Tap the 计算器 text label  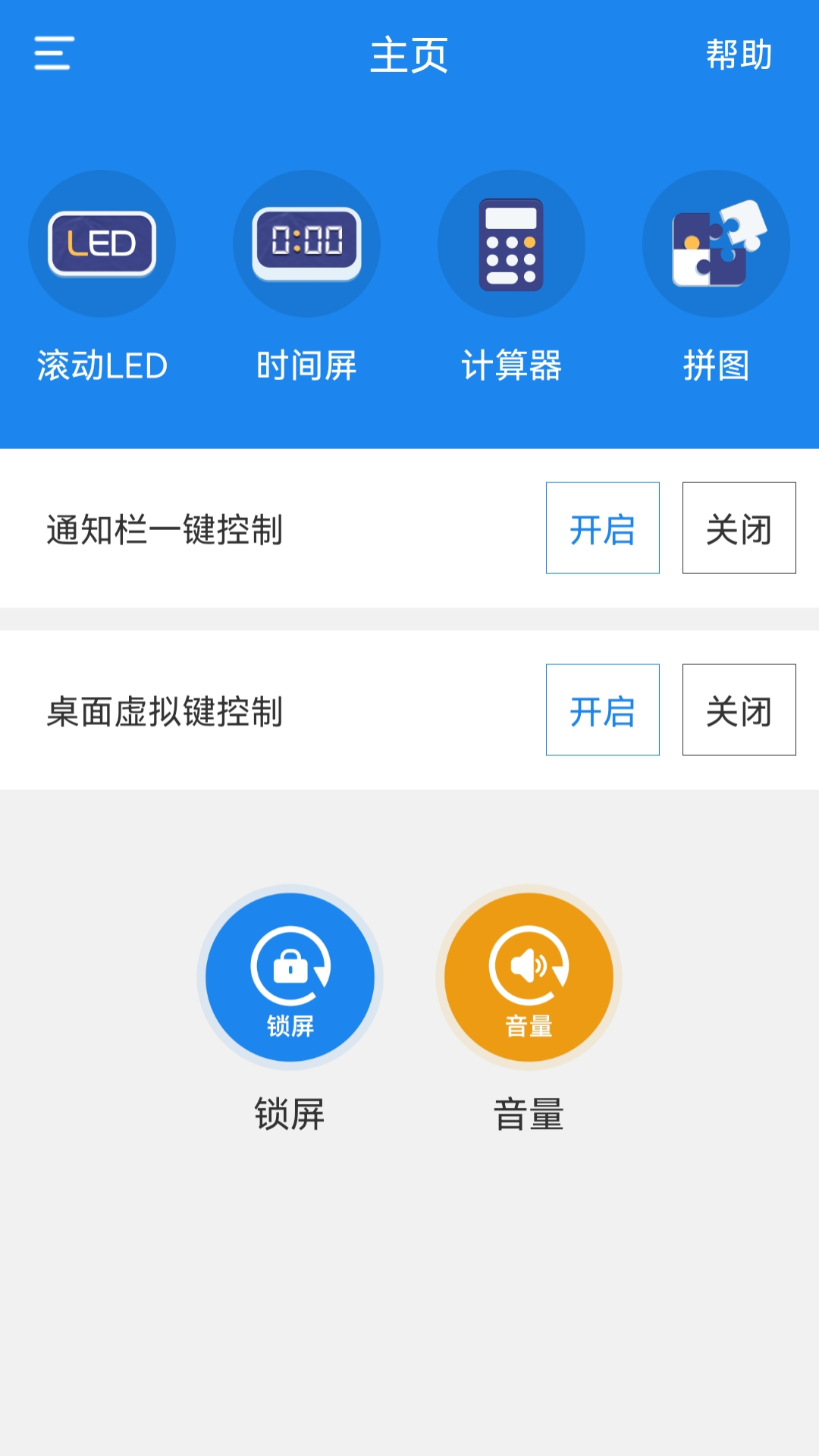[x=512, y=366]
